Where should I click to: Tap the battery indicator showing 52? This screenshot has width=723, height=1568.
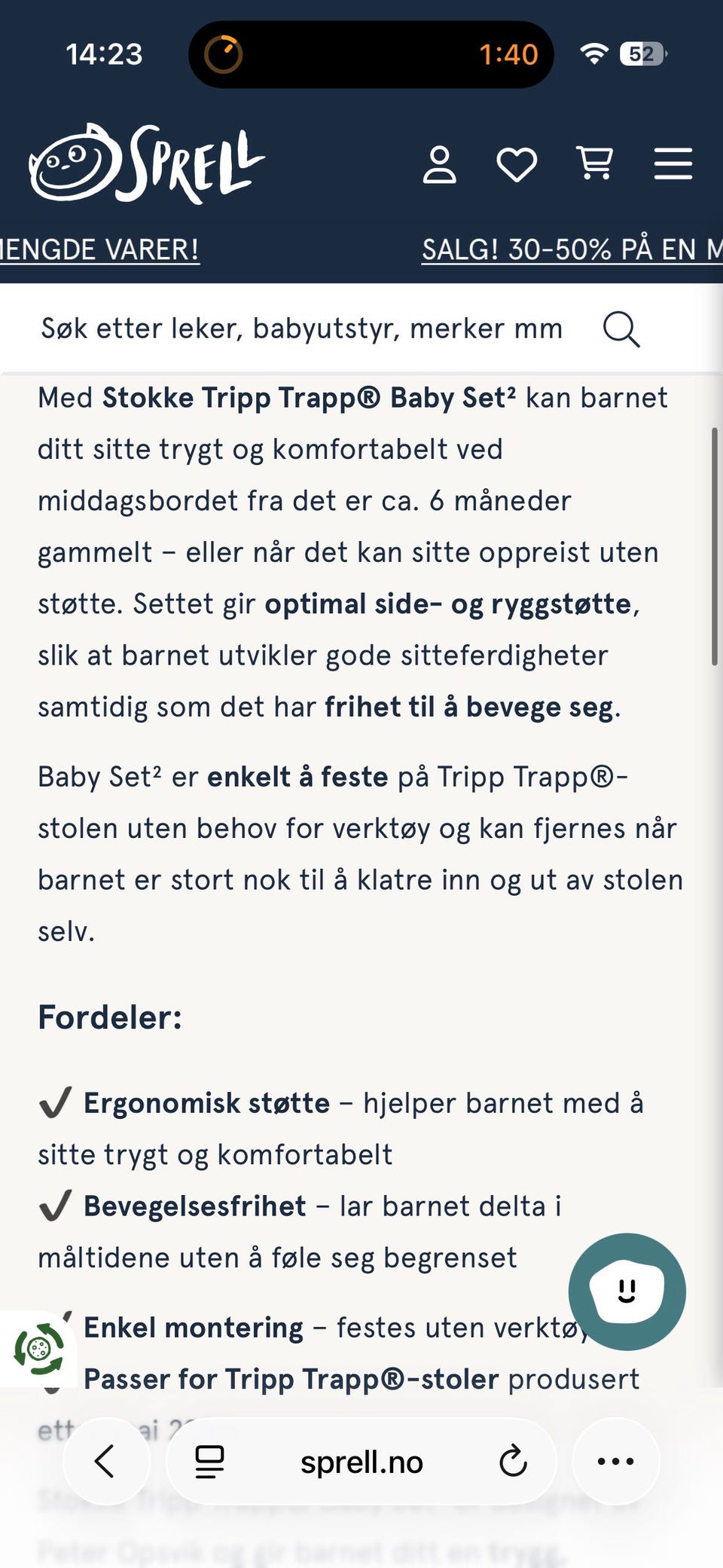(642, 53)
